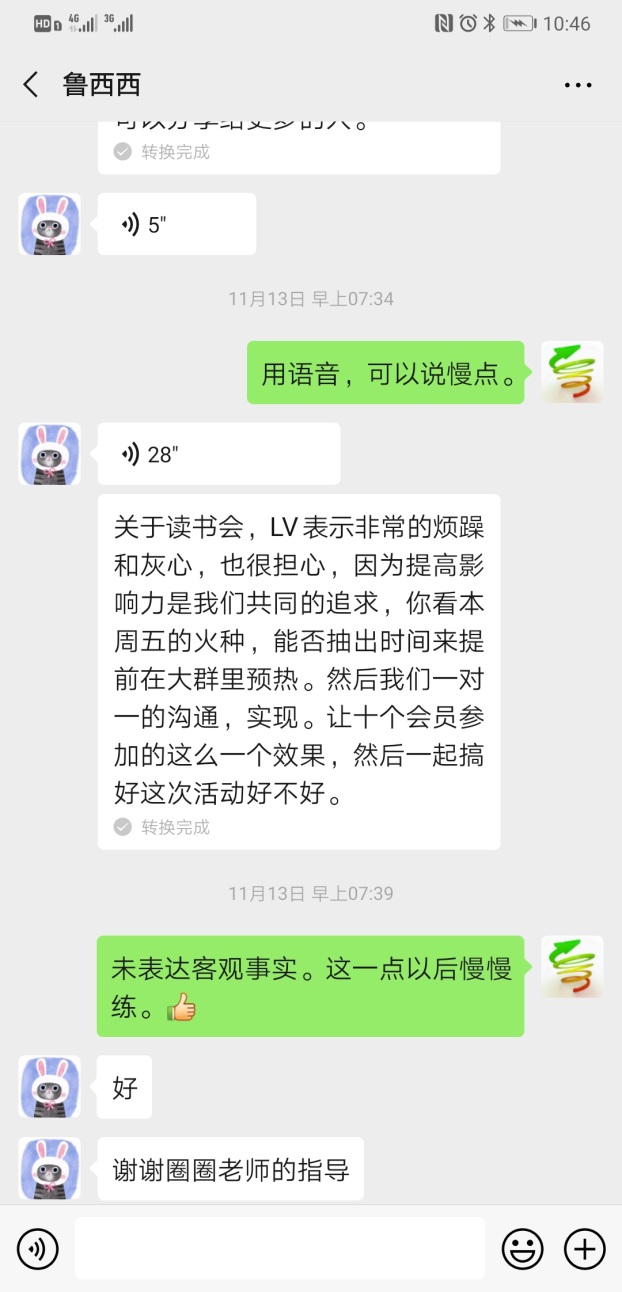Open the chat info overflow menu
This screenshot has width=622, height=1292.
click(x=578, y=86)
